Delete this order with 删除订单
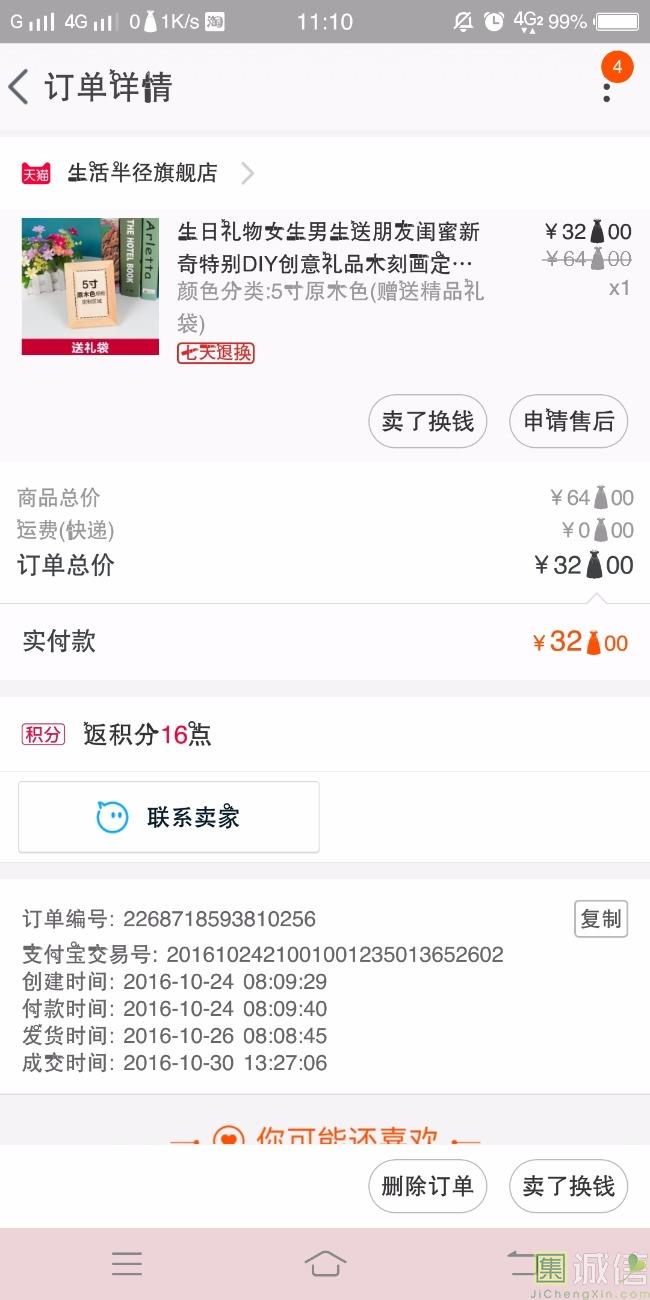This screenshot has width=650, height=1300. point(428,1186)
